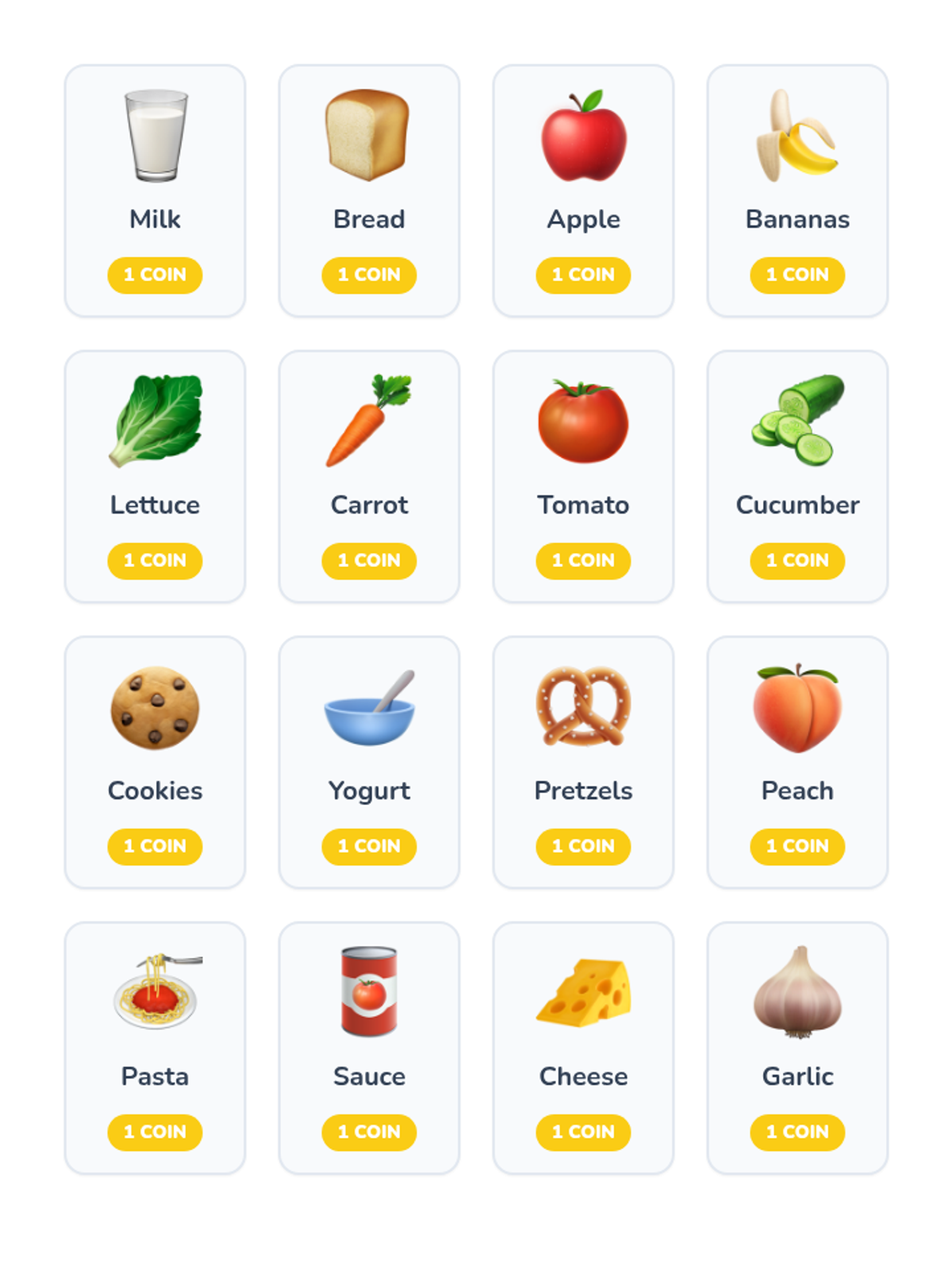Select the Lettuce item
This screenshot has width=952, height=1270.
pyautogui.click(x=155, y=476)
